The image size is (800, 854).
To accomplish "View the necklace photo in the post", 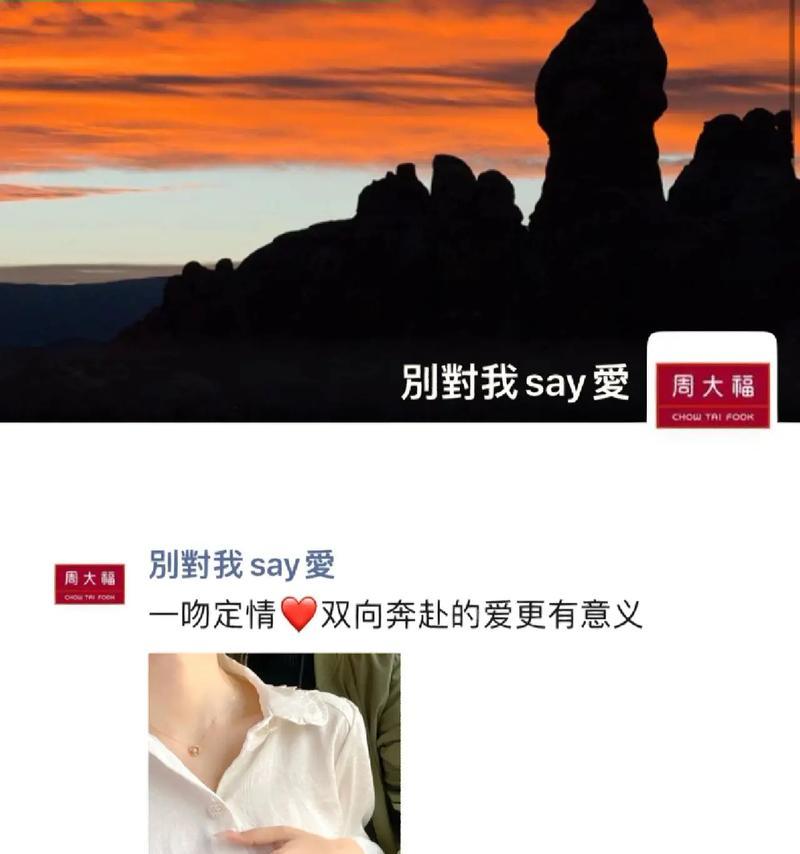I will 274,752.
